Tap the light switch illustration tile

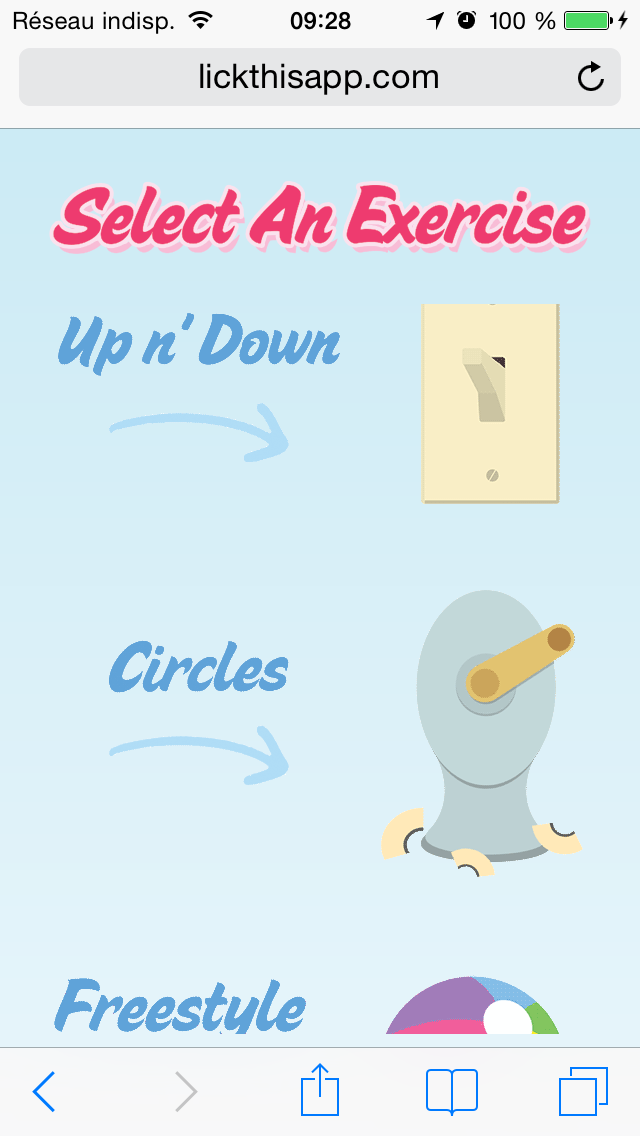coord(491,402)
